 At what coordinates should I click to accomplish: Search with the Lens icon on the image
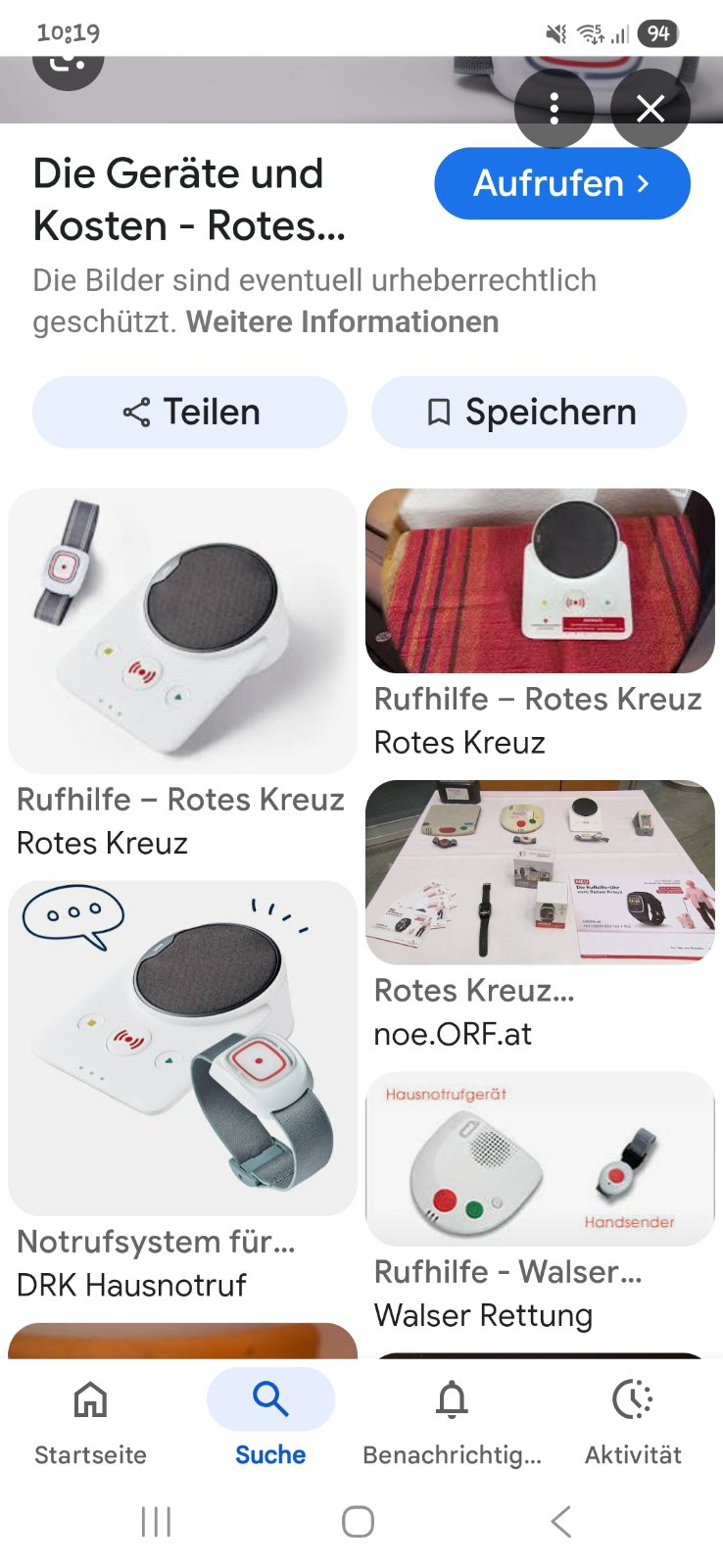tap(68, 65)
